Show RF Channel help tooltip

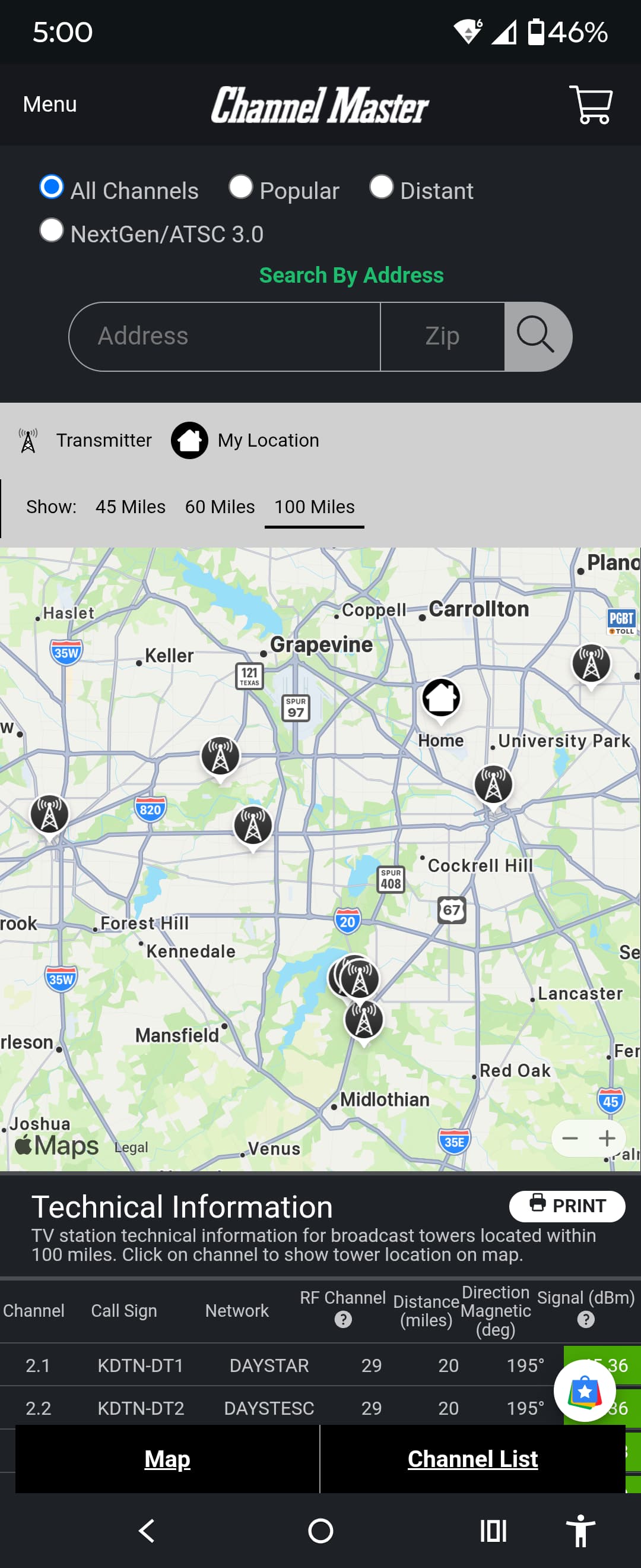click(343, 1320)
